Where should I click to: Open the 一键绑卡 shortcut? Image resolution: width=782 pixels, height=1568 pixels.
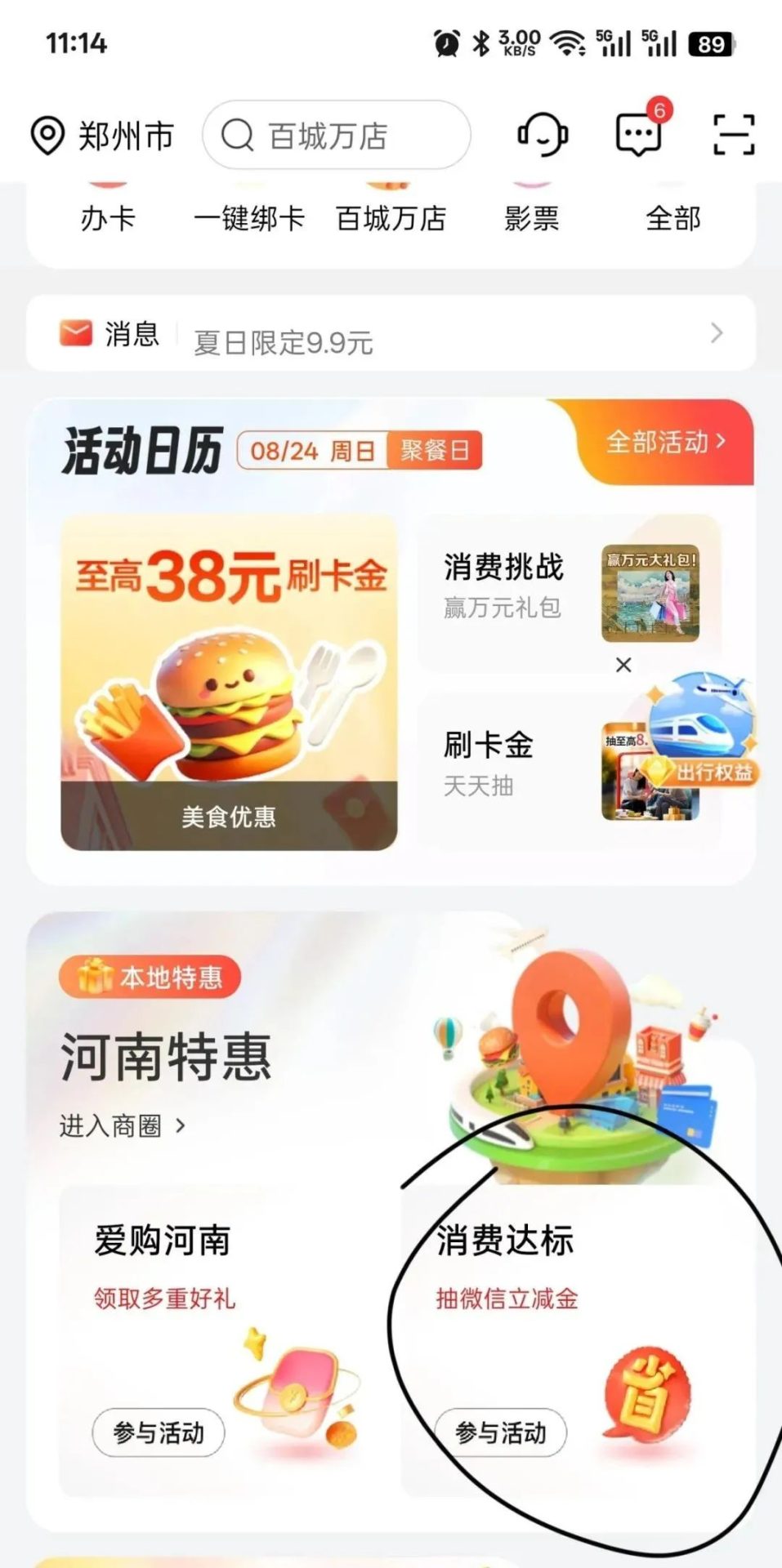[249, 217]
